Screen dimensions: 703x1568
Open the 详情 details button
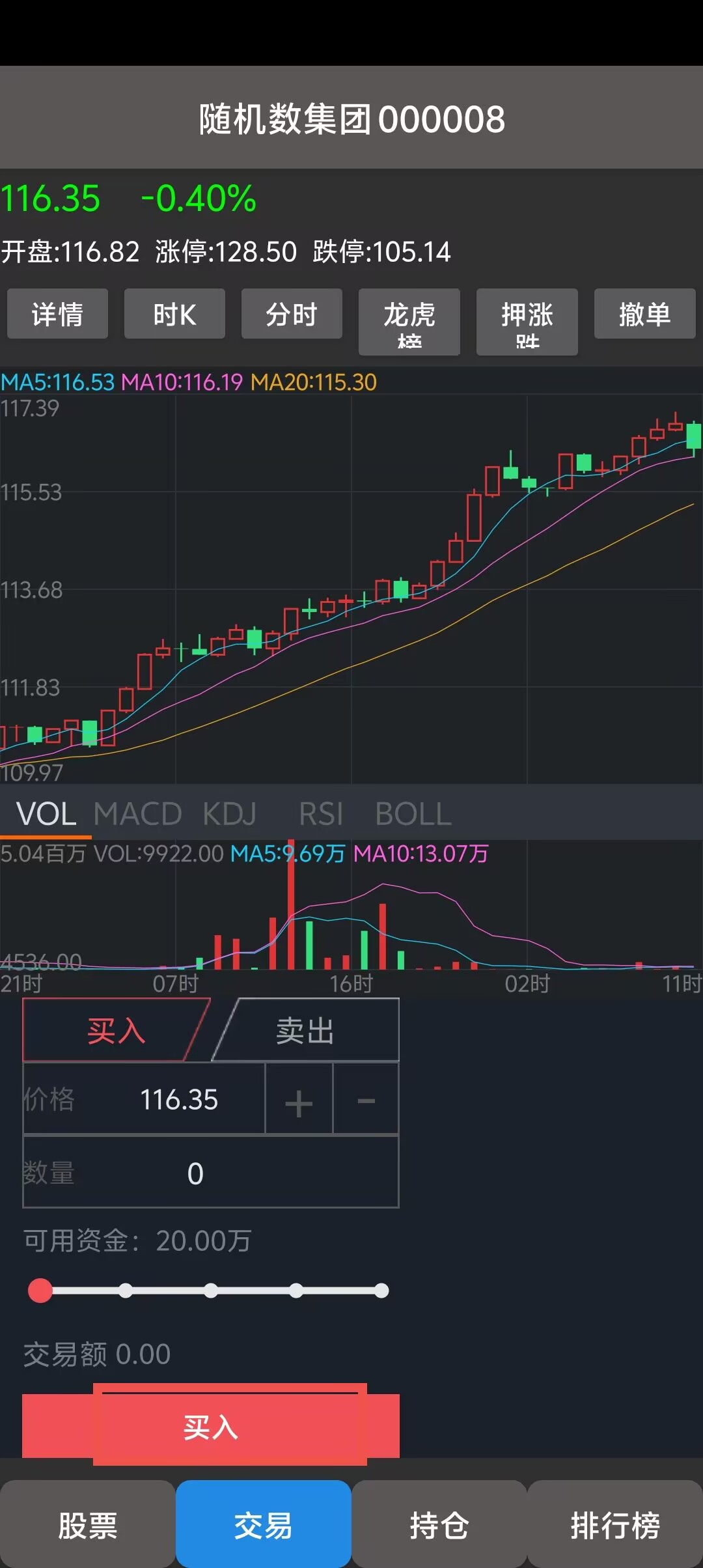[57, 314]
